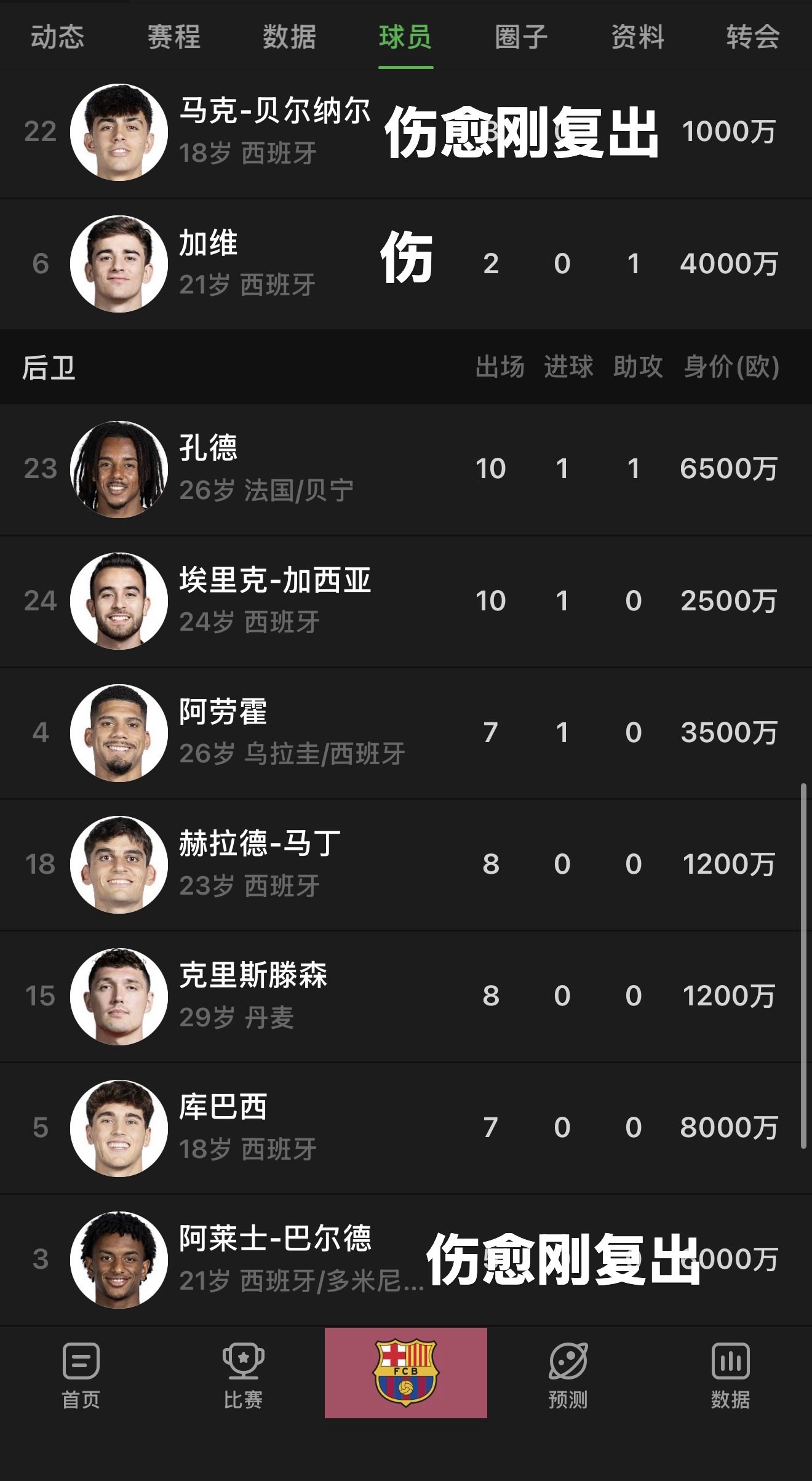The height and width of the screenshot is (1481, 812).
Task: Tap the FC Barcelona crest tab
Action: pos(405,1373)
